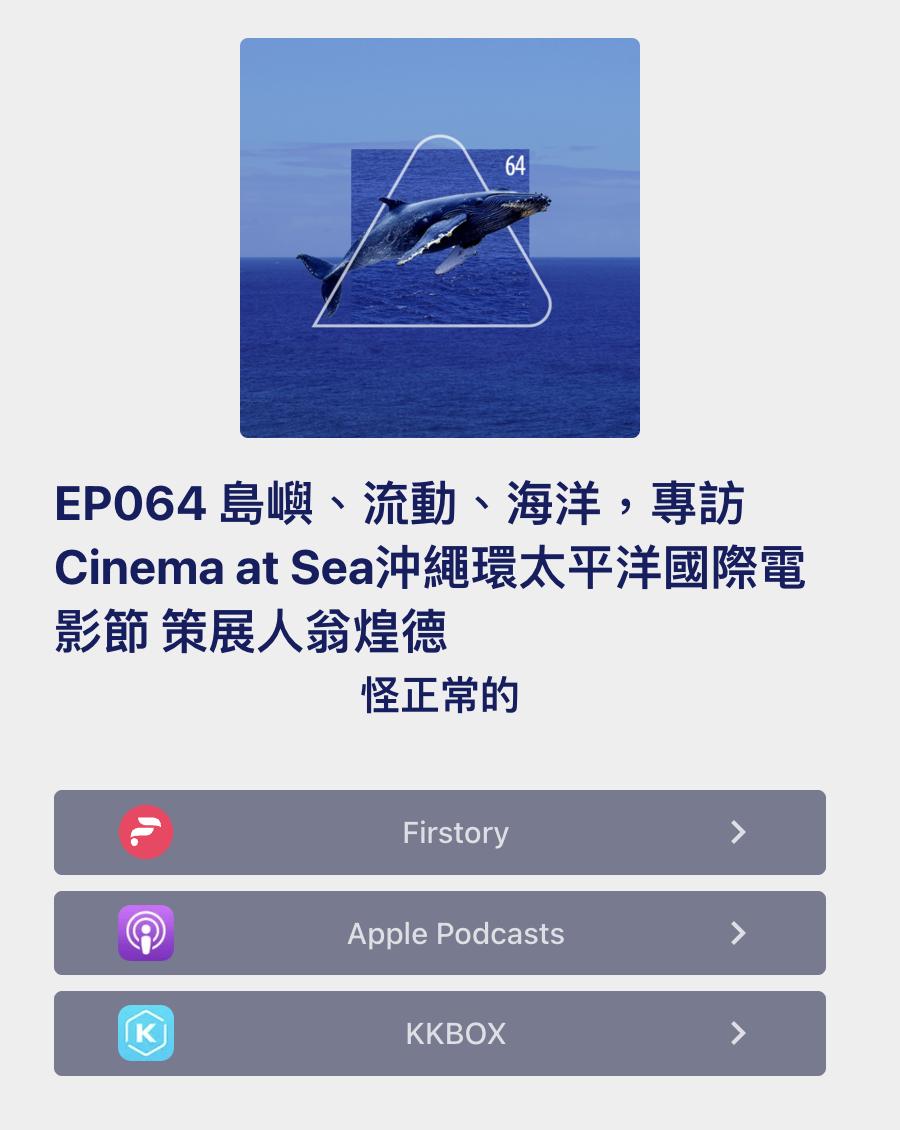Open the KKBOX link
The height and width of the screenshot is (1130, 900).
click(440, 1033)
